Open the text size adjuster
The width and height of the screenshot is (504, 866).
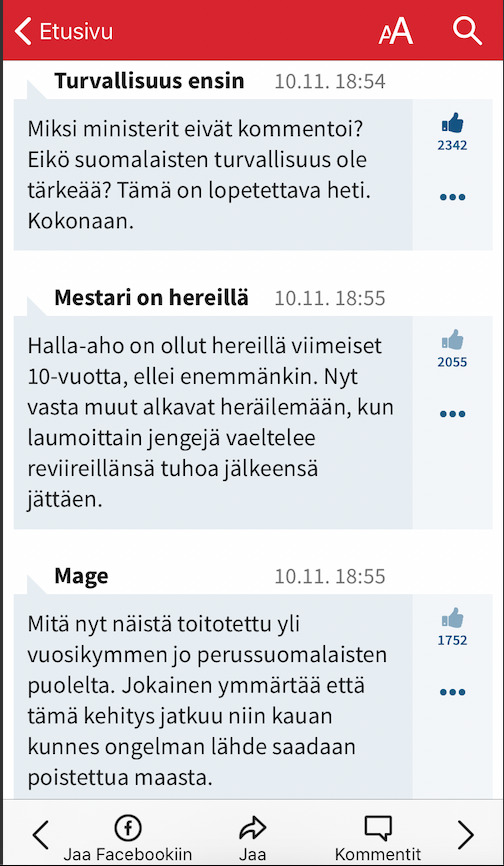396,31
